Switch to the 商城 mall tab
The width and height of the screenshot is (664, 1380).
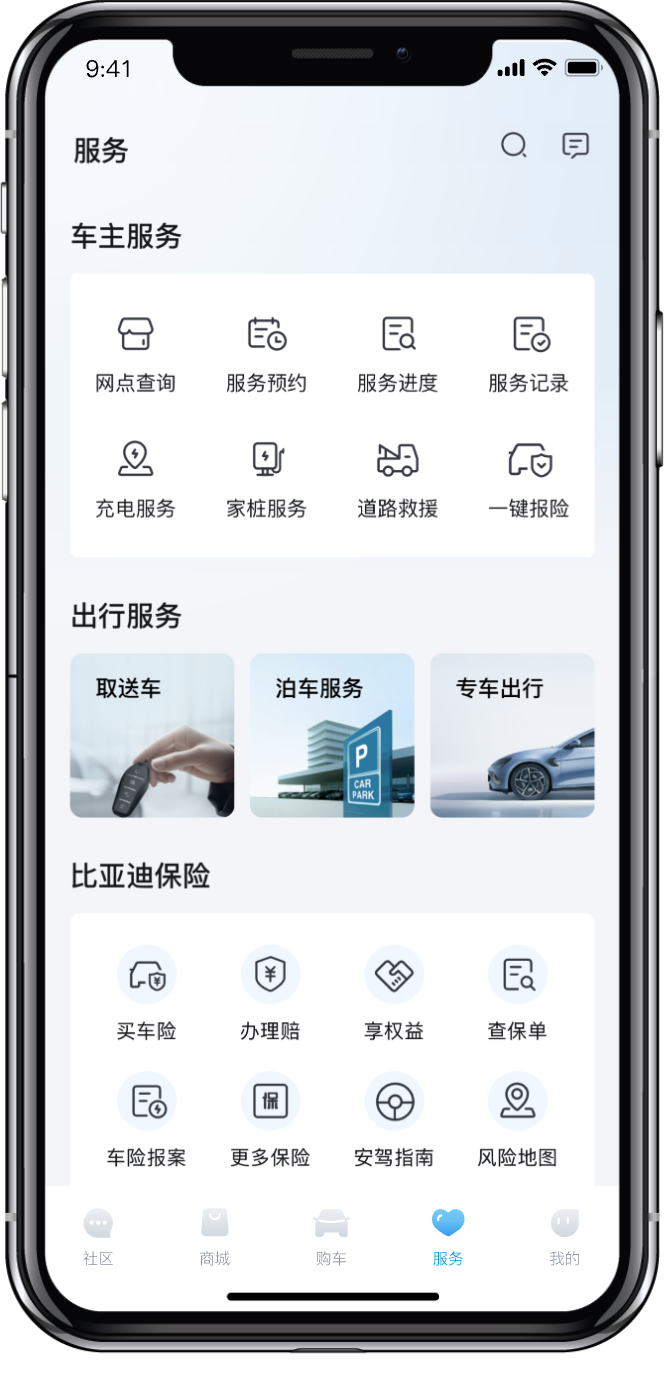[x=215, y=1236]
